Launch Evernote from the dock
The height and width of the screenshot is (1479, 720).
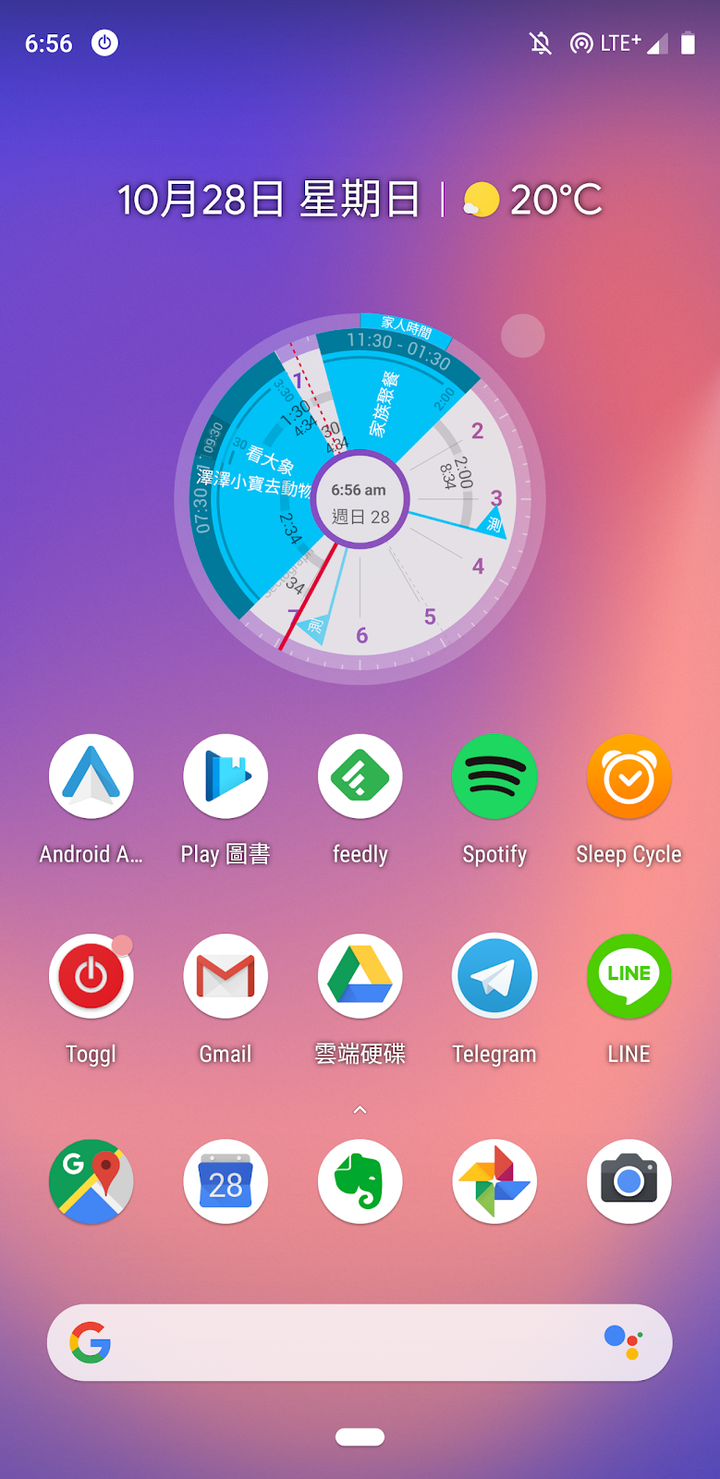(360, 1182)
